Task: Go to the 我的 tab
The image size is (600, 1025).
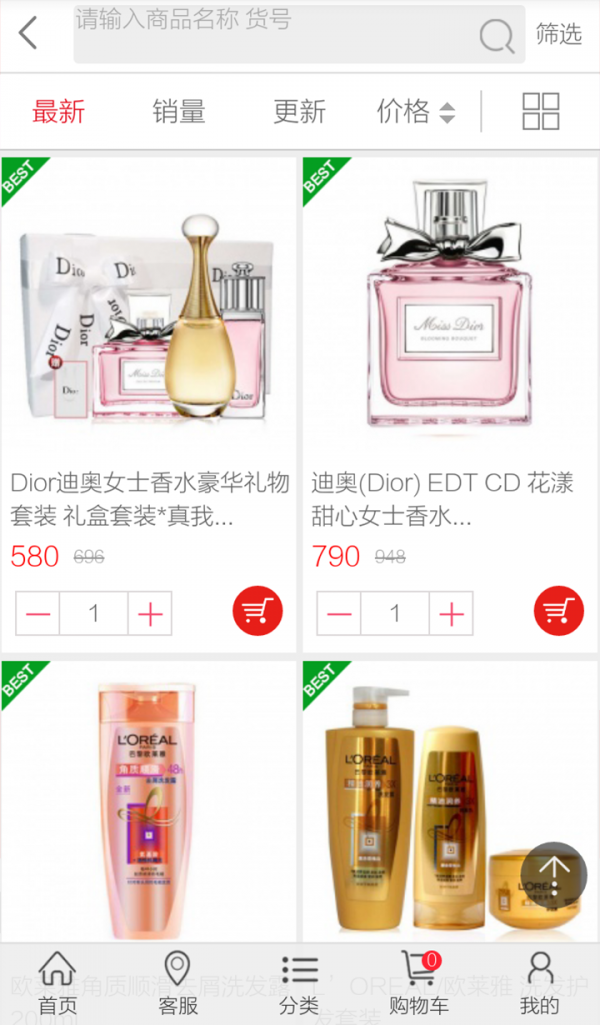Action: click(x=540, y=984)
